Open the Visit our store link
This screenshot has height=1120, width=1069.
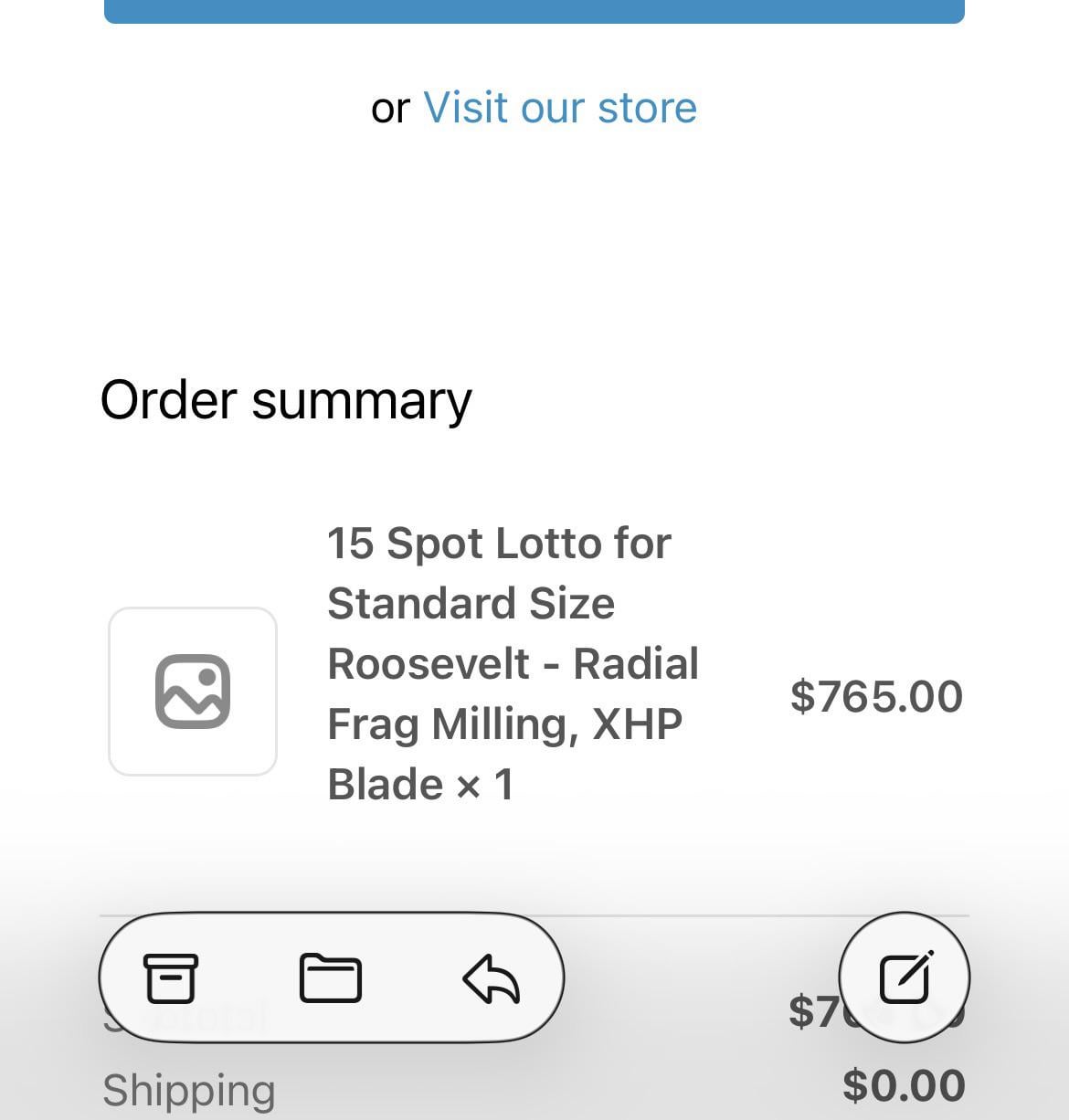tap(560, 108)
